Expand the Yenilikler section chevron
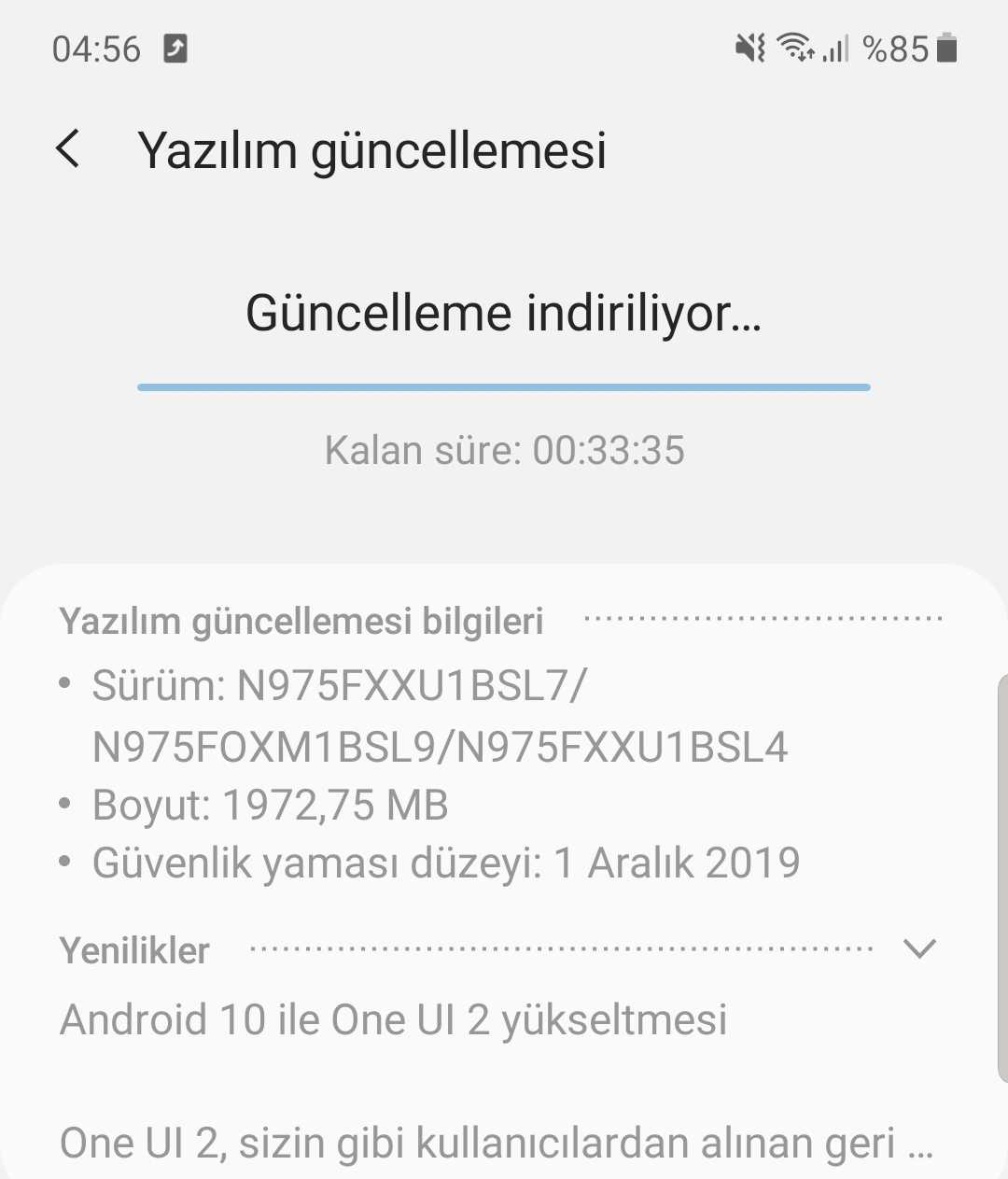Image resolution: width=1008 pixels, height=1179 pixels. coord(920,949)
